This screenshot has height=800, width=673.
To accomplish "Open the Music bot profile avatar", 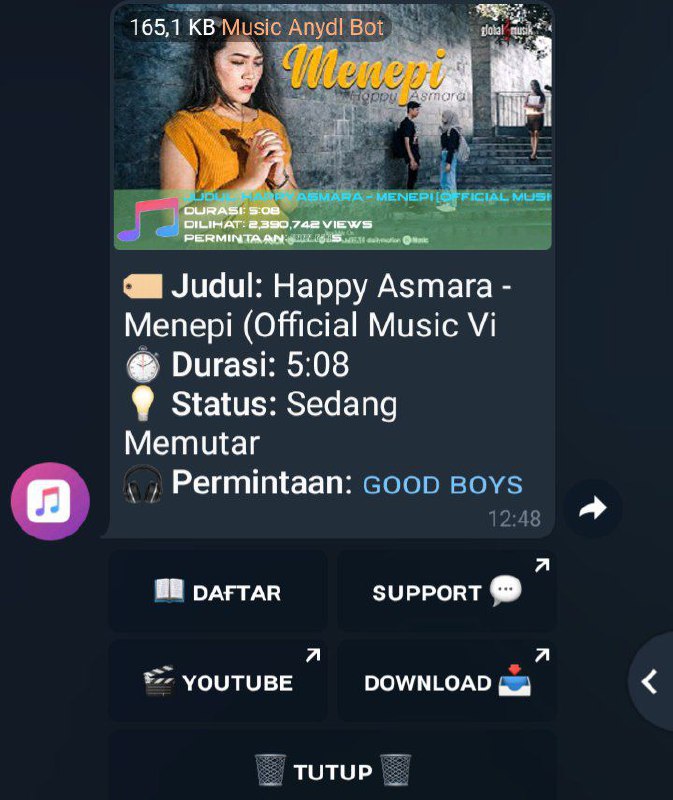I will click(50, 501).
